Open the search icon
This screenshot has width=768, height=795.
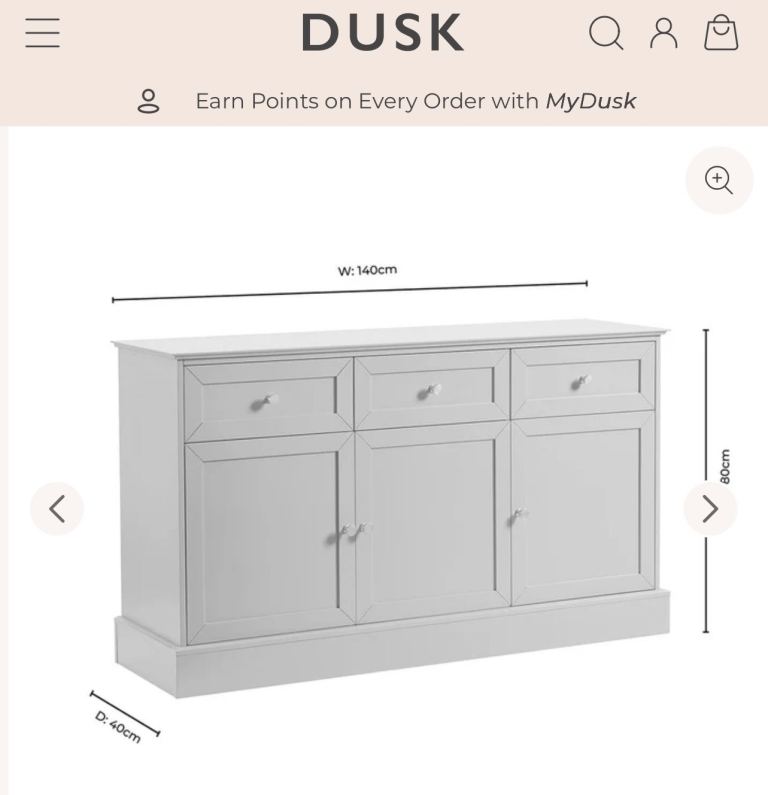[x=606, y=33]
